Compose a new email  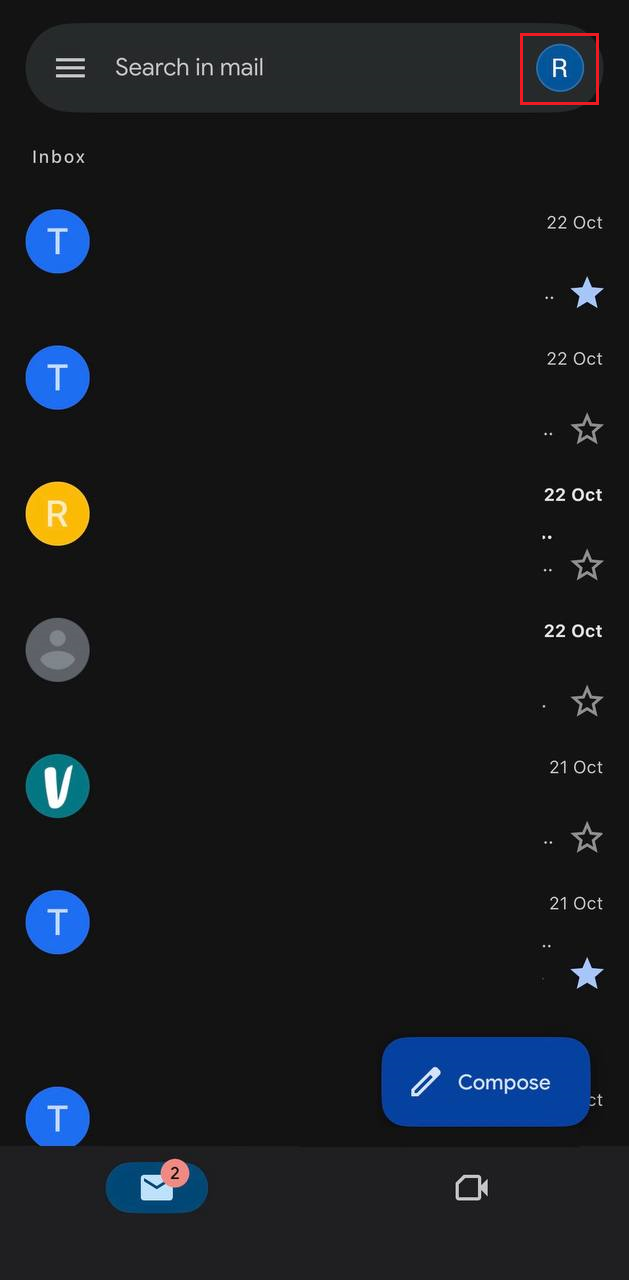[x=486, y=1082]
